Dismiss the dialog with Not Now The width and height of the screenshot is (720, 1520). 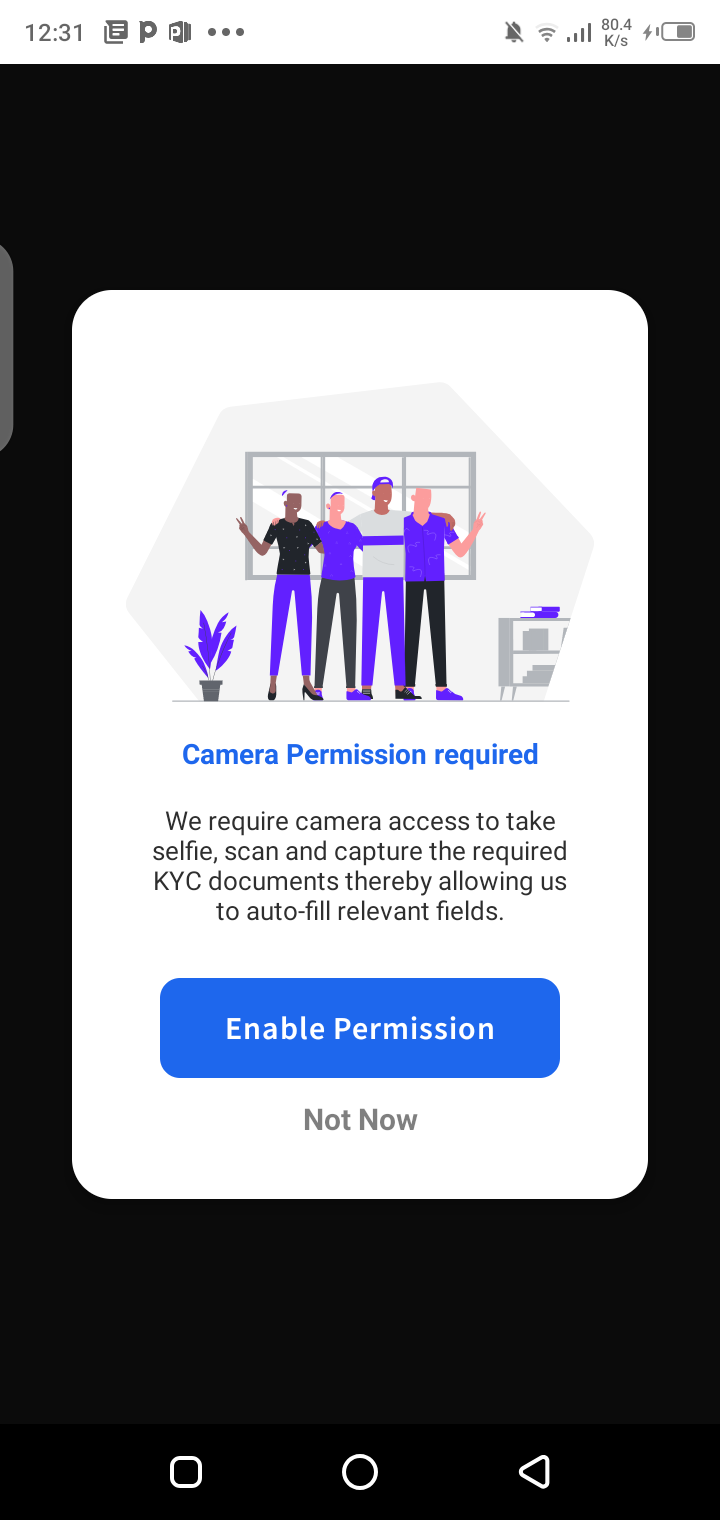[360, 1119]
